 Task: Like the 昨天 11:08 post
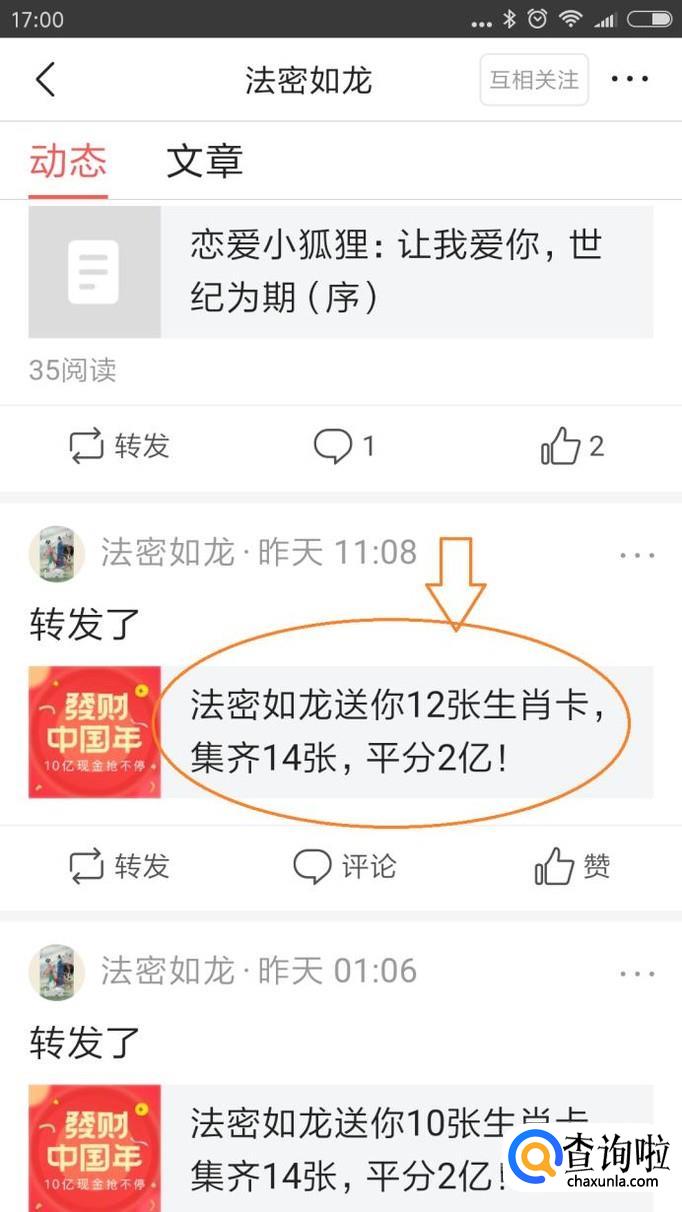tap(572, 866)
